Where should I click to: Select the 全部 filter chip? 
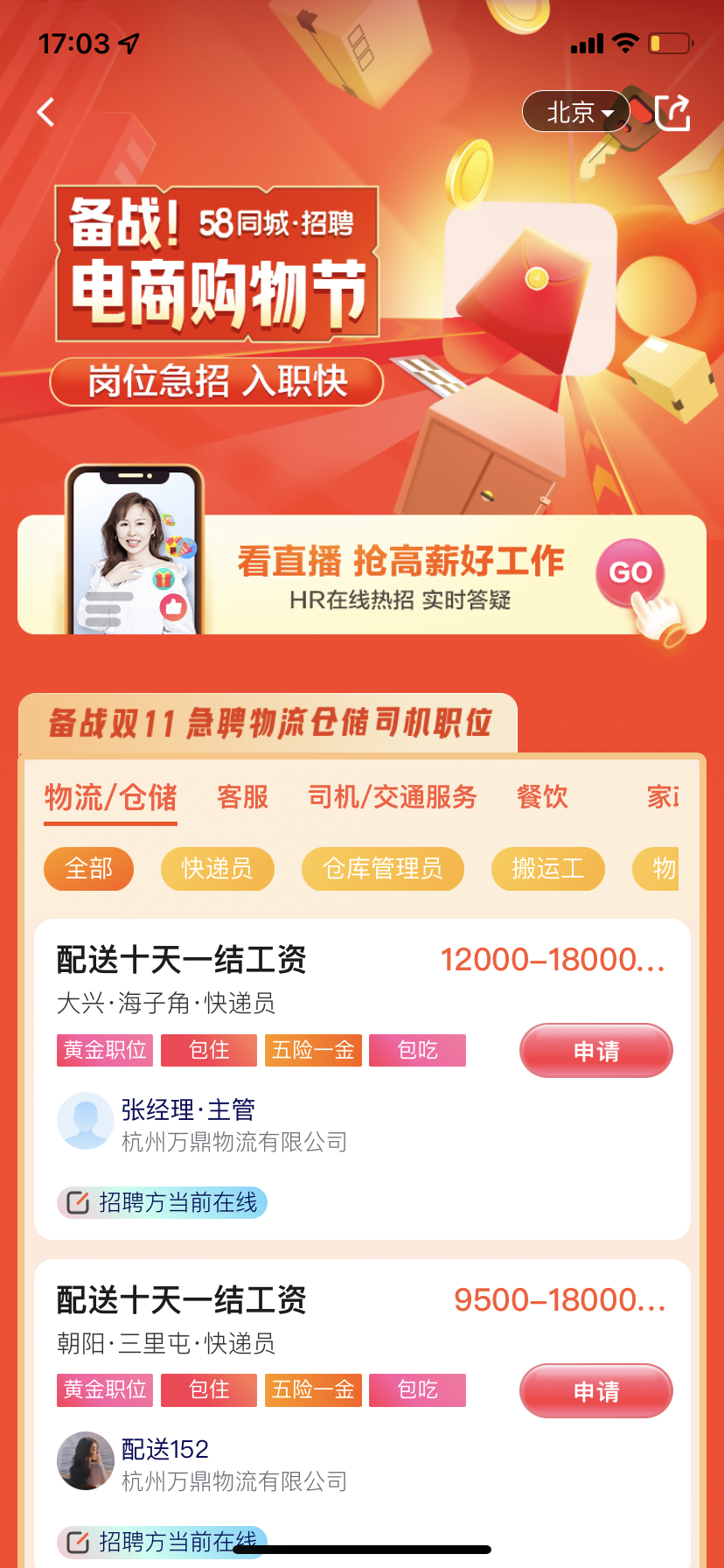click(x=88, y=869)
